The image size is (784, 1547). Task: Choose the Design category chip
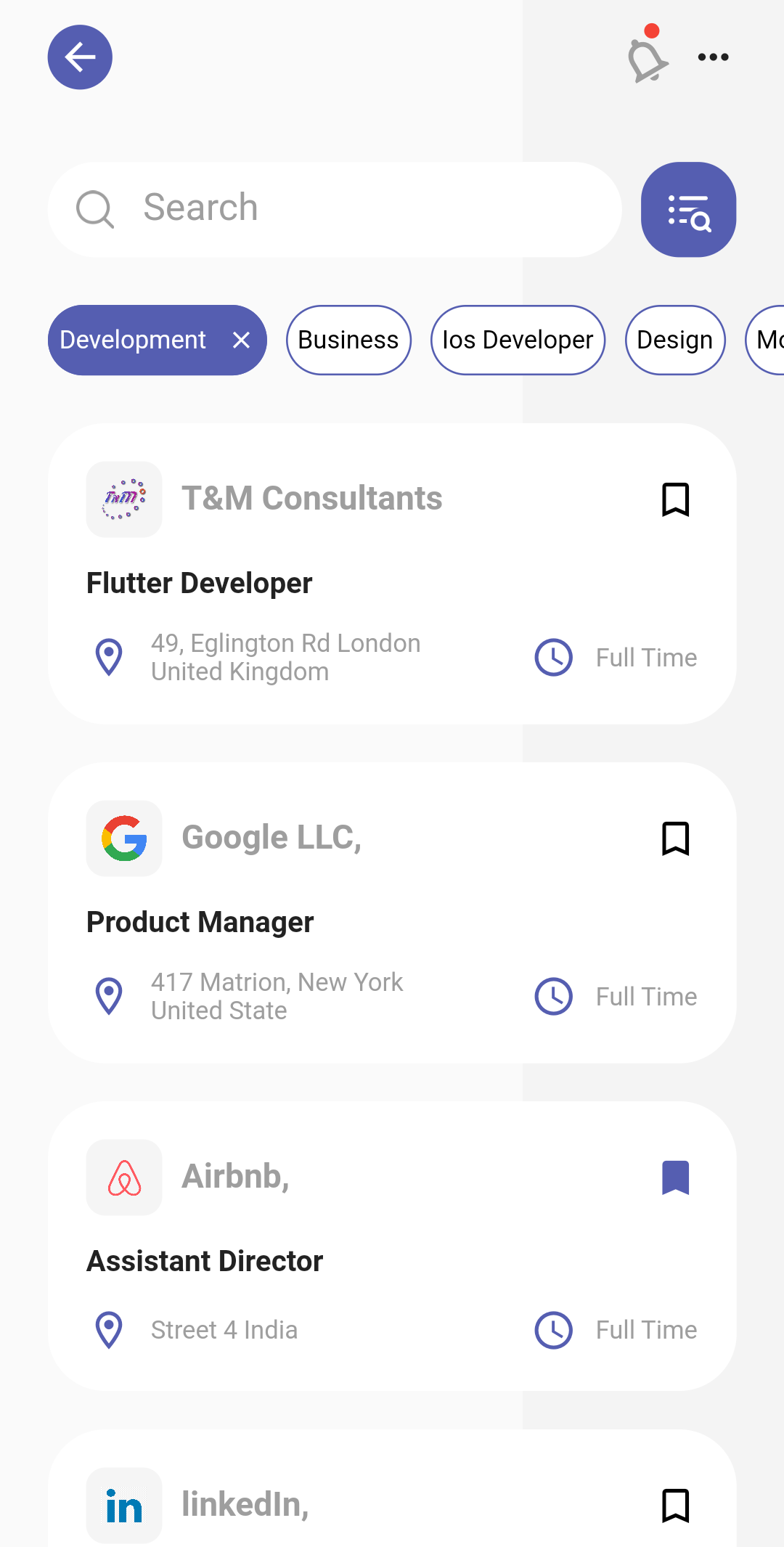674,340
